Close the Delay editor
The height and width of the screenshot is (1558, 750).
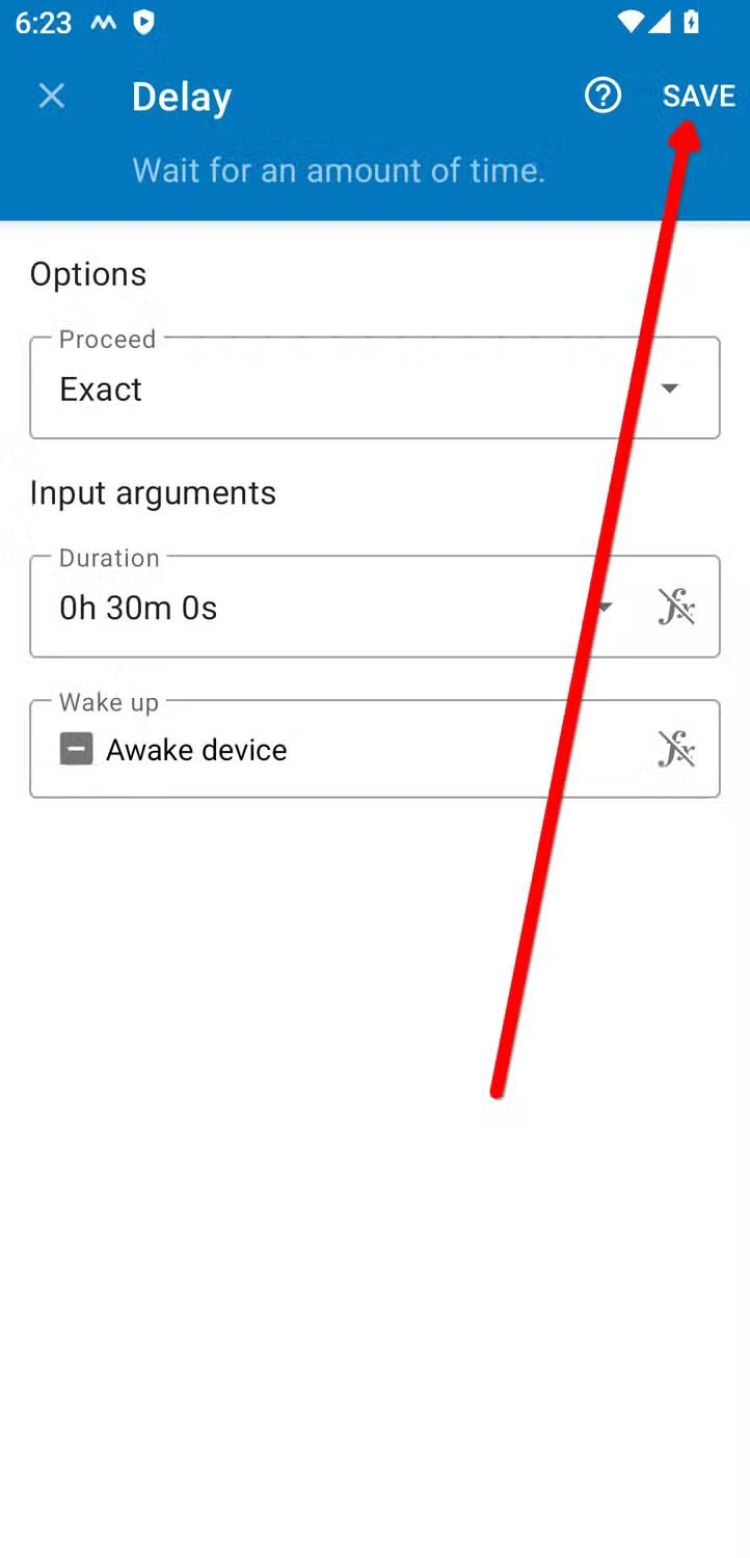click(51, 96)
